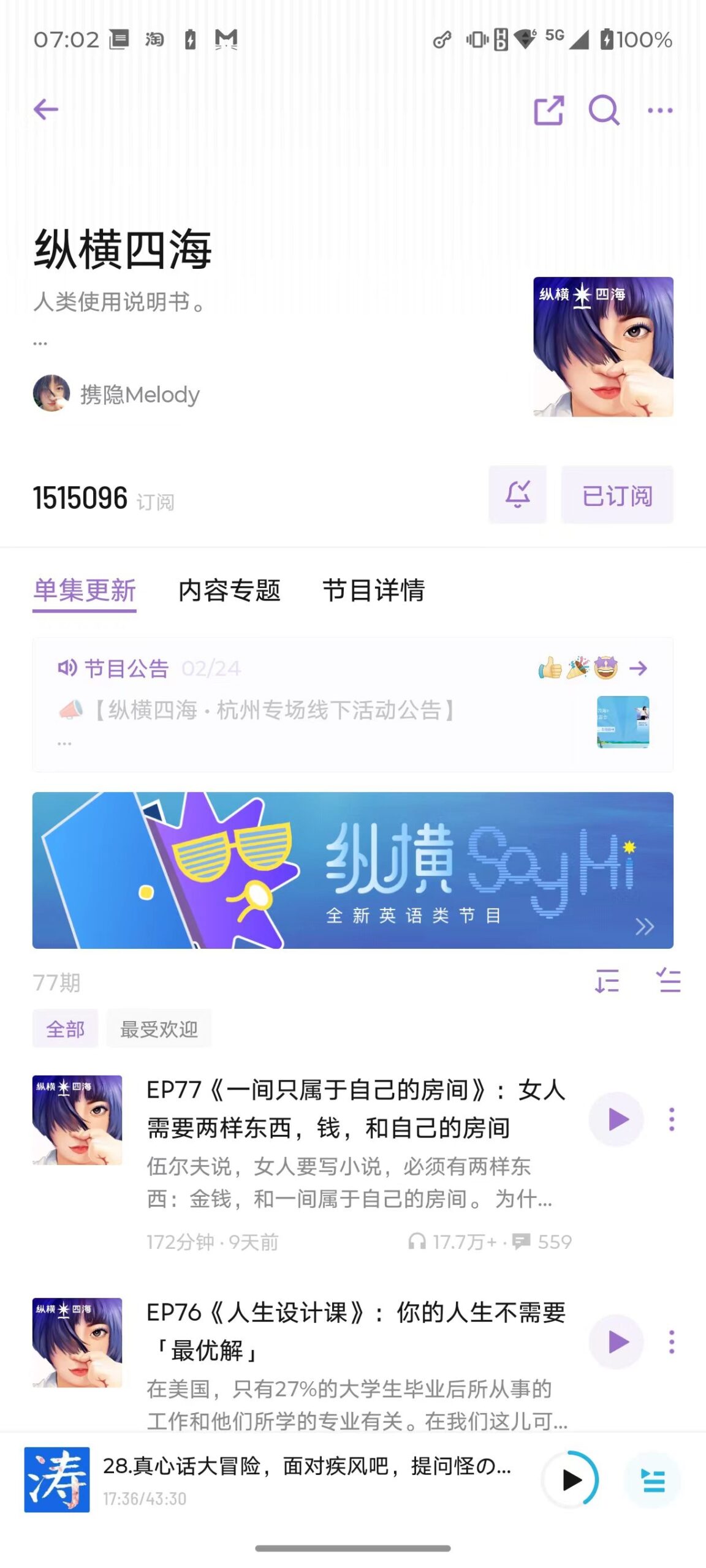Open the more options menu

coord(660,110)
